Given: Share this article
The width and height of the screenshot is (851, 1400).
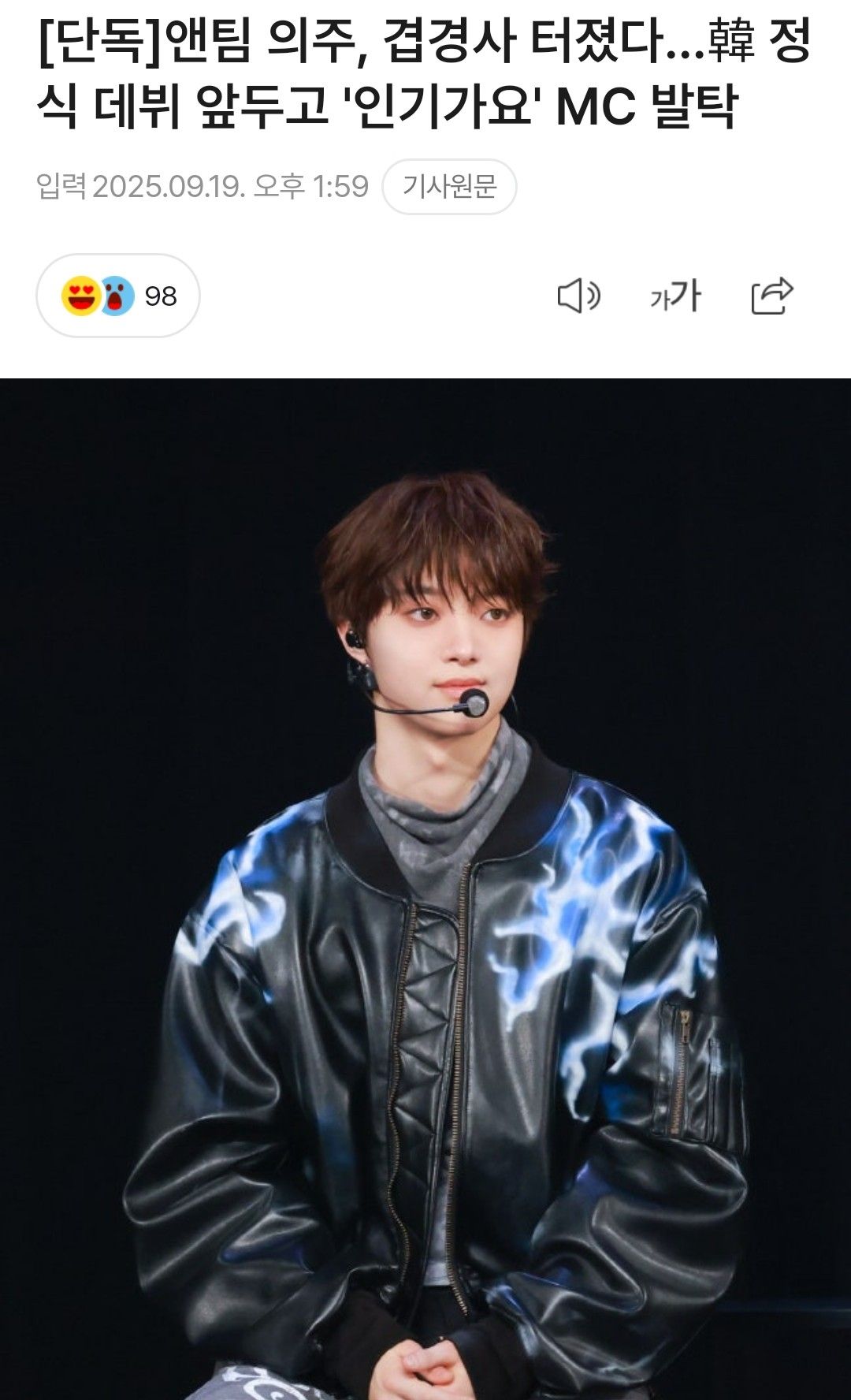Looking at the screenshot, I should pos(771,296).
